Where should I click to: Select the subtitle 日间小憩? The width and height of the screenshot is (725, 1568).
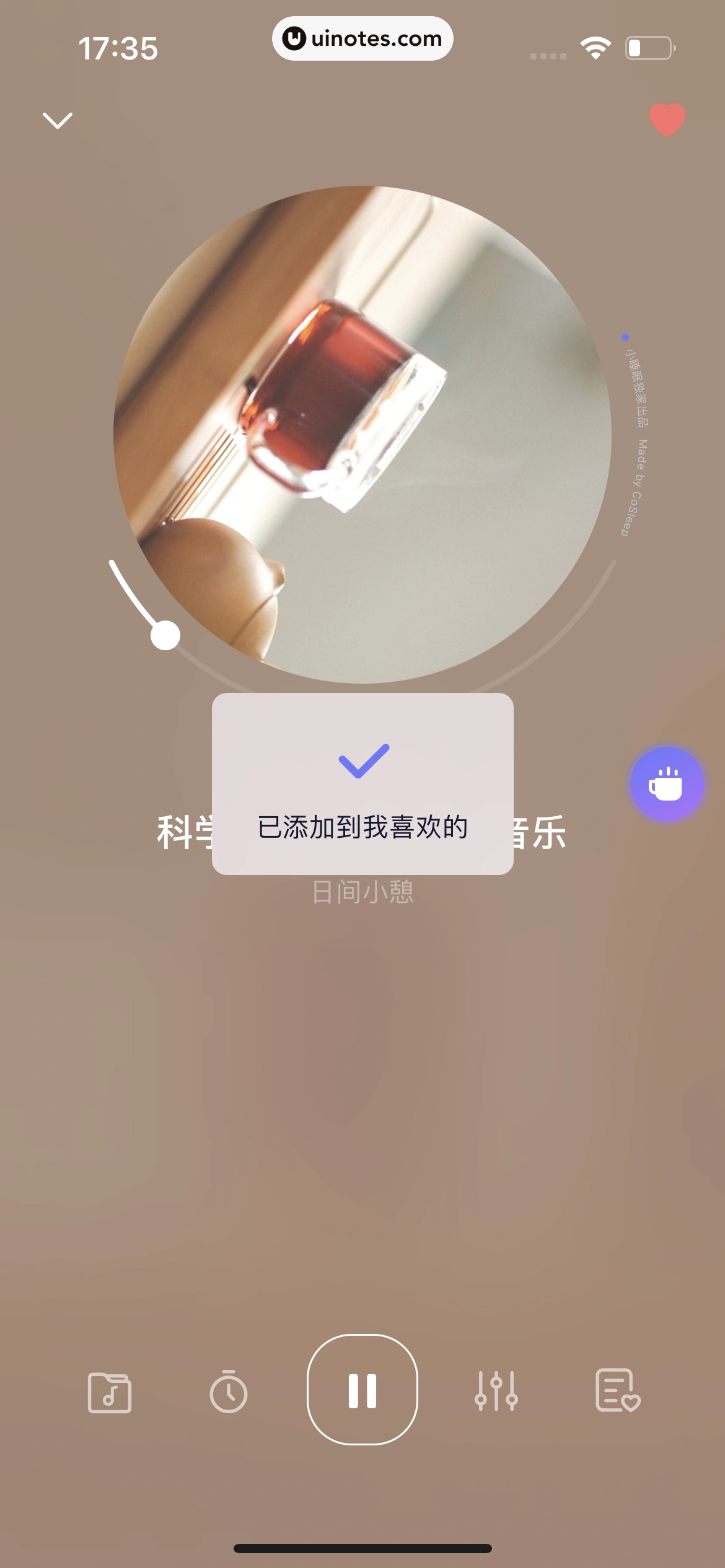(362, 890)
